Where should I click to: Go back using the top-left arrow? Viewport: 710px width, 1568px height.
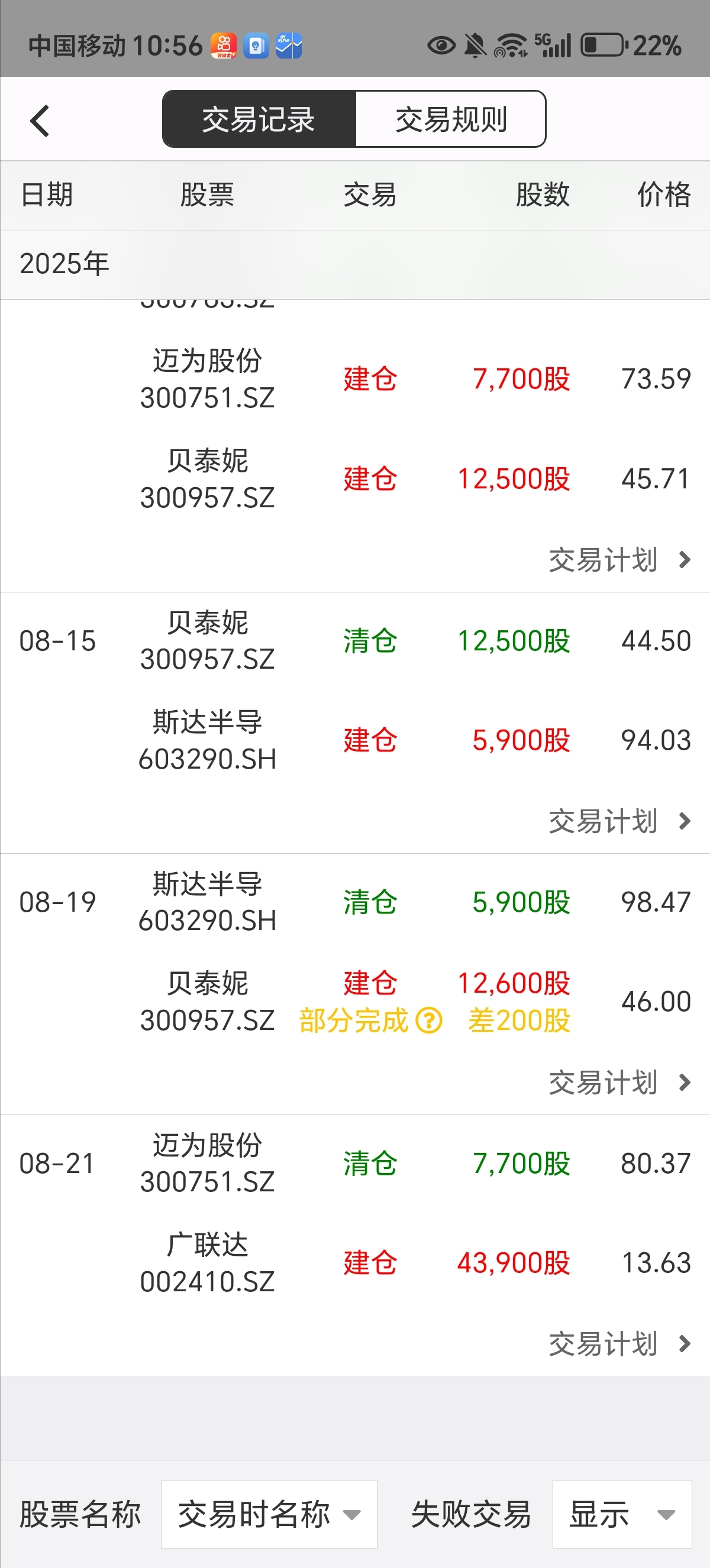(x=40, y=121)
